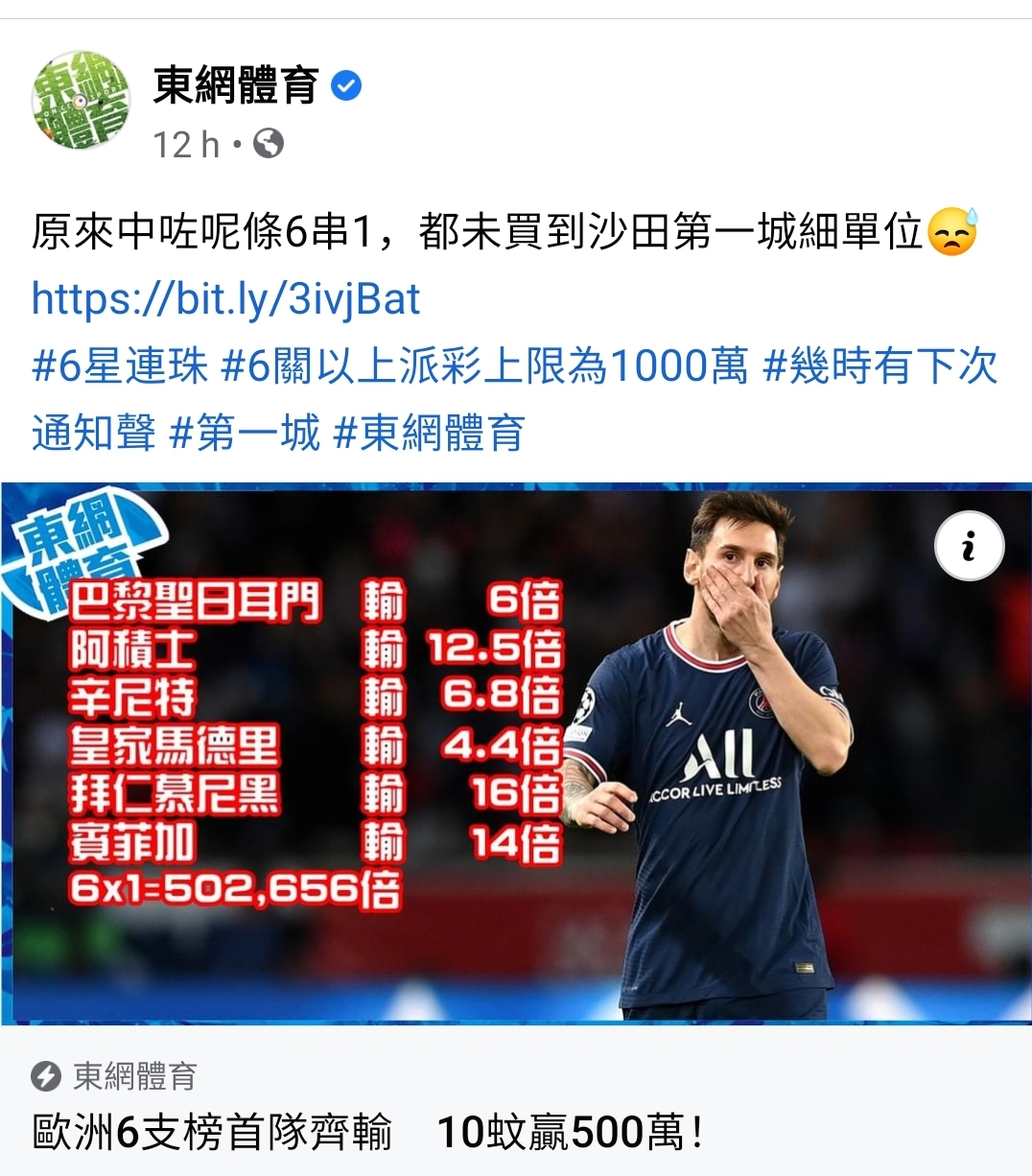Image resolution: width=1032 pixels, height=1176 pixels.
Task: Open the 東網體育 page name
Action: (x=237, y=86)
